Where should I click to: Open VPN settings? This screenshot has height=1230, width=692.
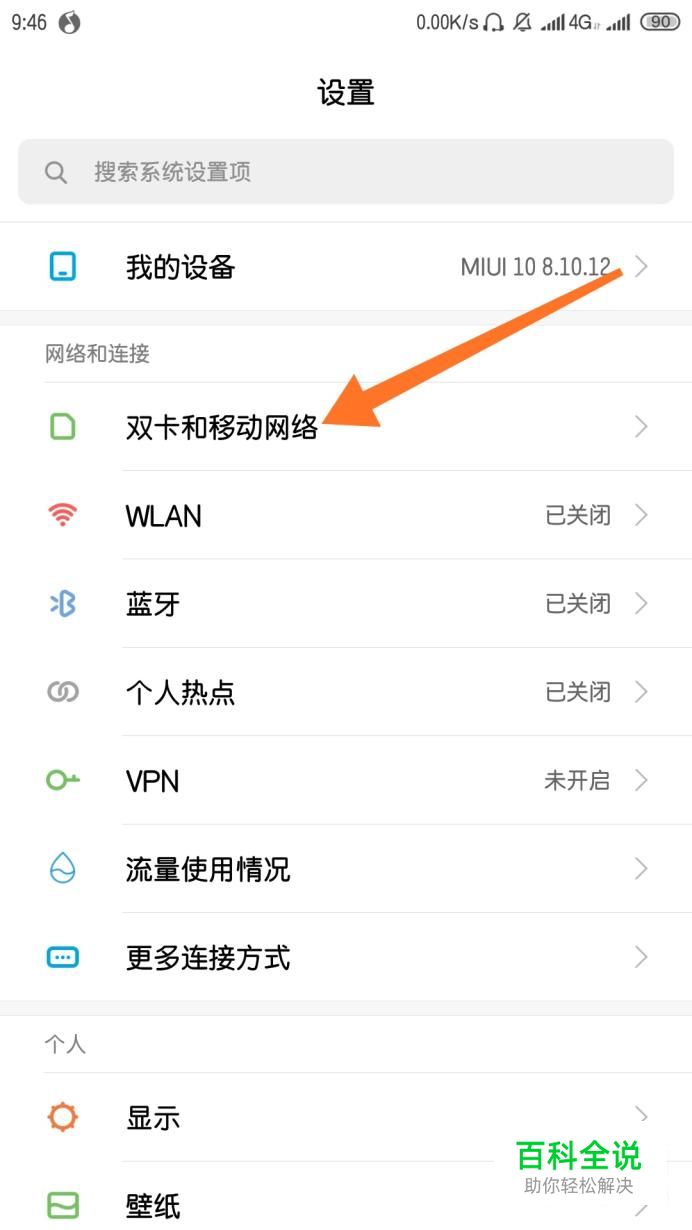click(x=345, y=780)
